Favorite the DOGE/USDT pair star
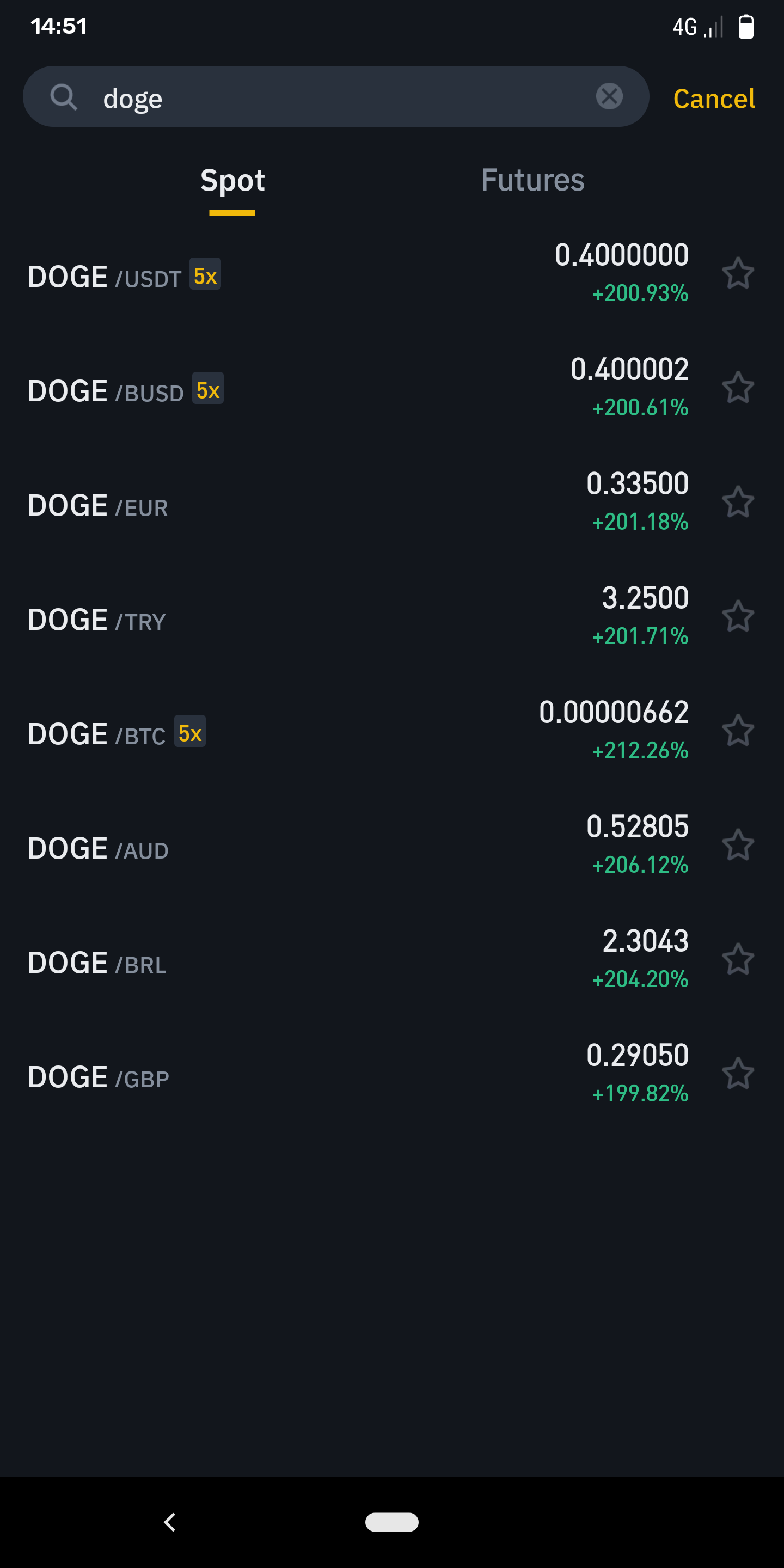This screenshot has width=784, height=1568. click(738, 273)
